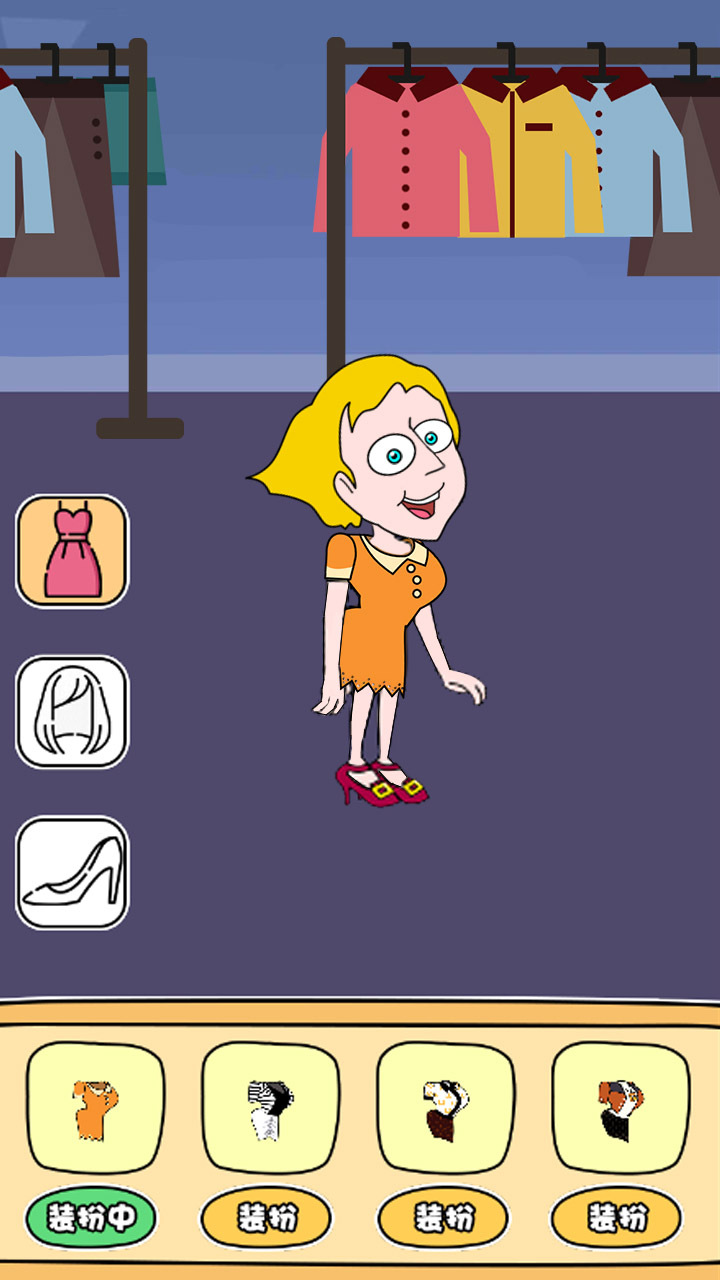Choose the orange dress thumbnail
The image size is (720, 1280).
point(96,1107)
